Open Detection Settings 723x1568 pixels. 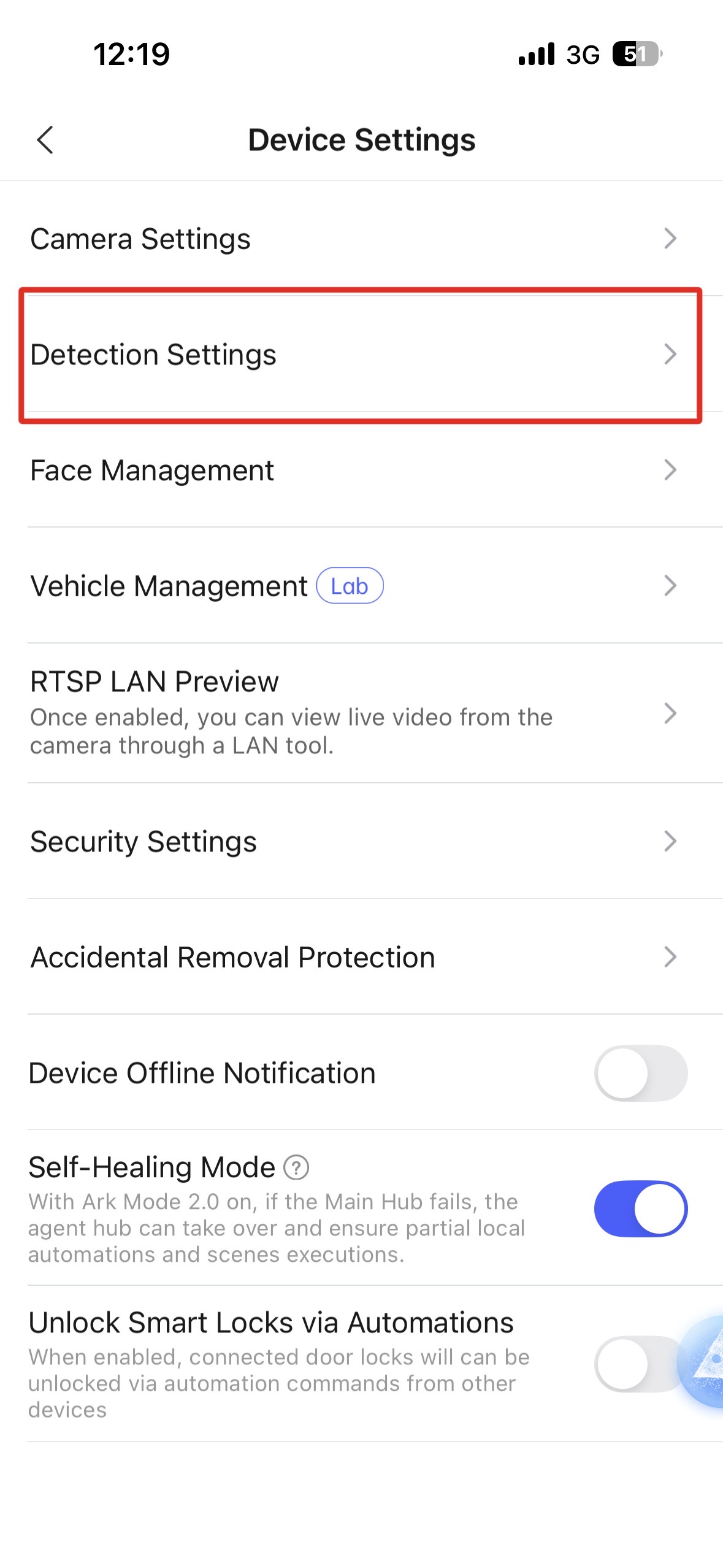pos(361,355)
